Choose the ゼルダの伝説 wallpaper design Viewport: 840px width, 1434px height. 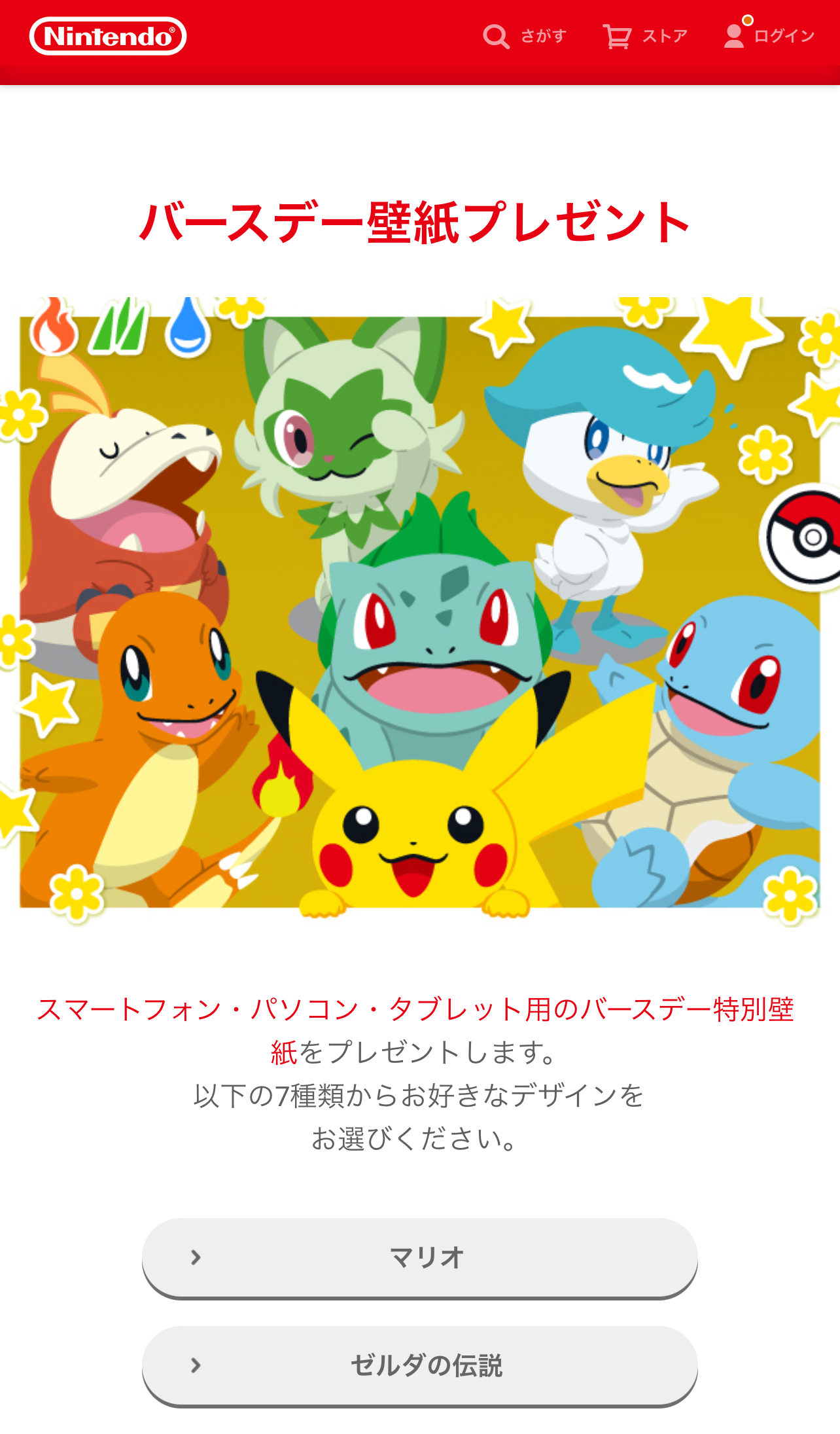click(x=419, y=1365)
